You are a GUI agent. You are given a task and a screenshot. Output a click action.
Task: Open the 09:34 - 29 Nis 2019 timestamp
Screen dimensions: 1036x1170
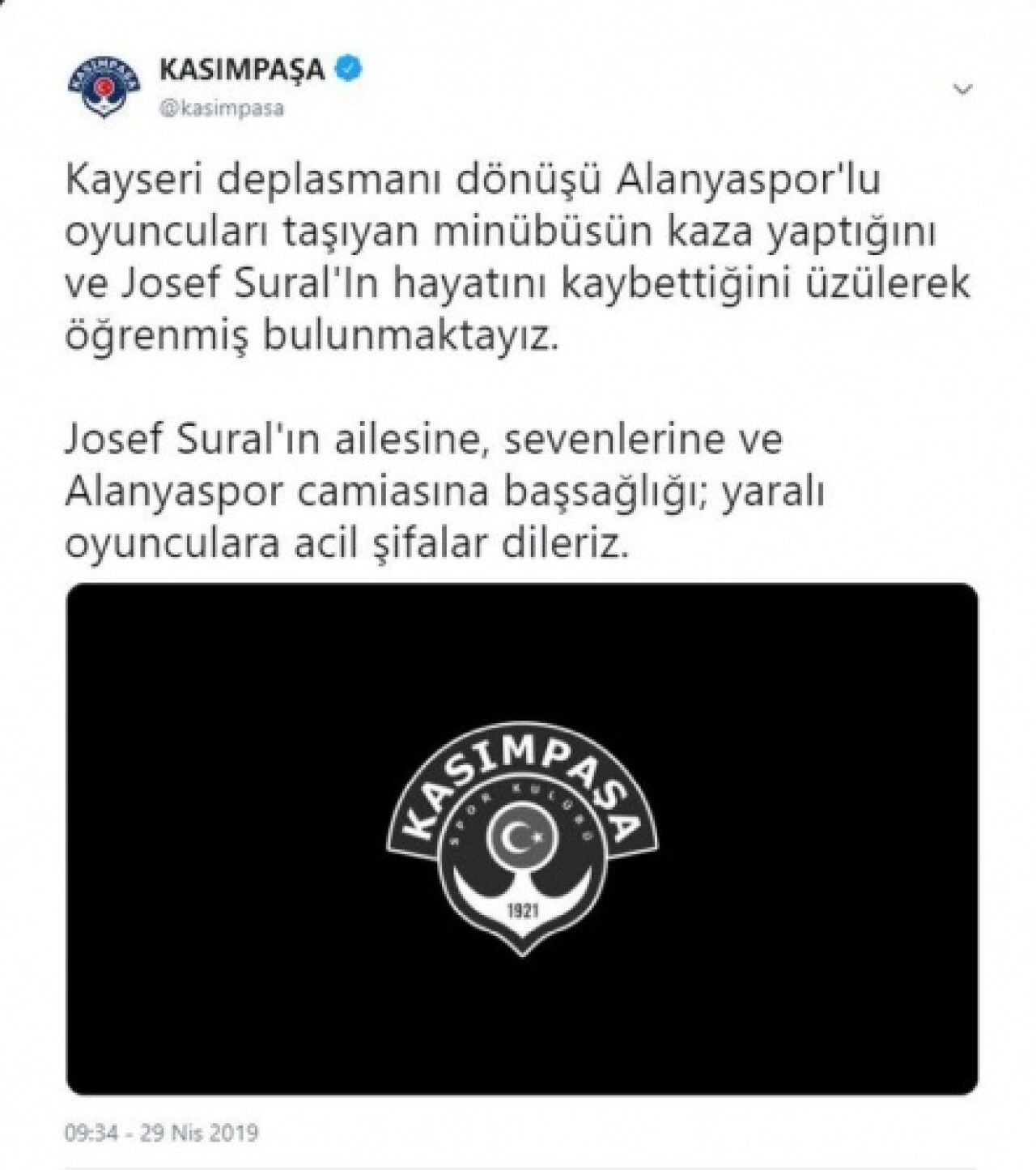point(161,1131)
